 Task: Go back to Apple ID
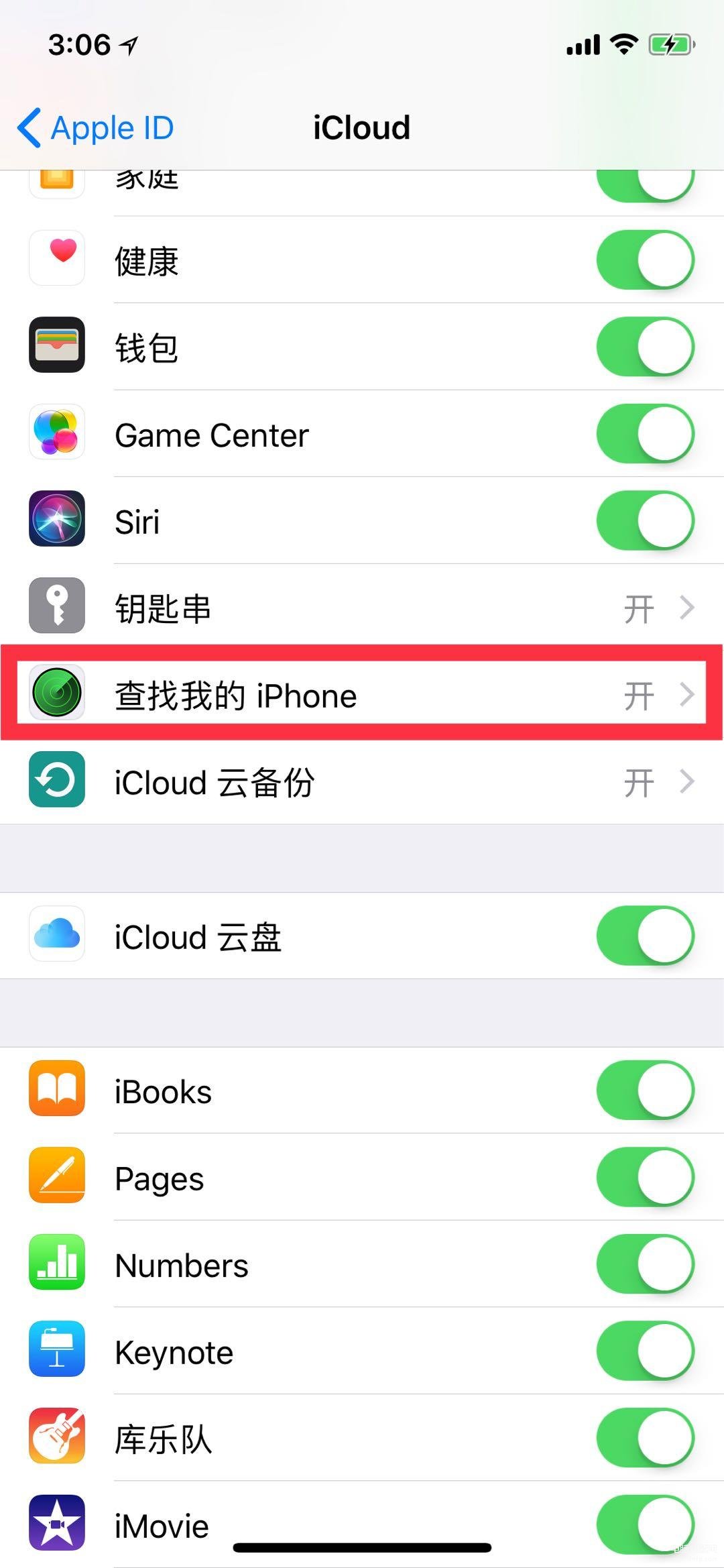click(95, 127)
